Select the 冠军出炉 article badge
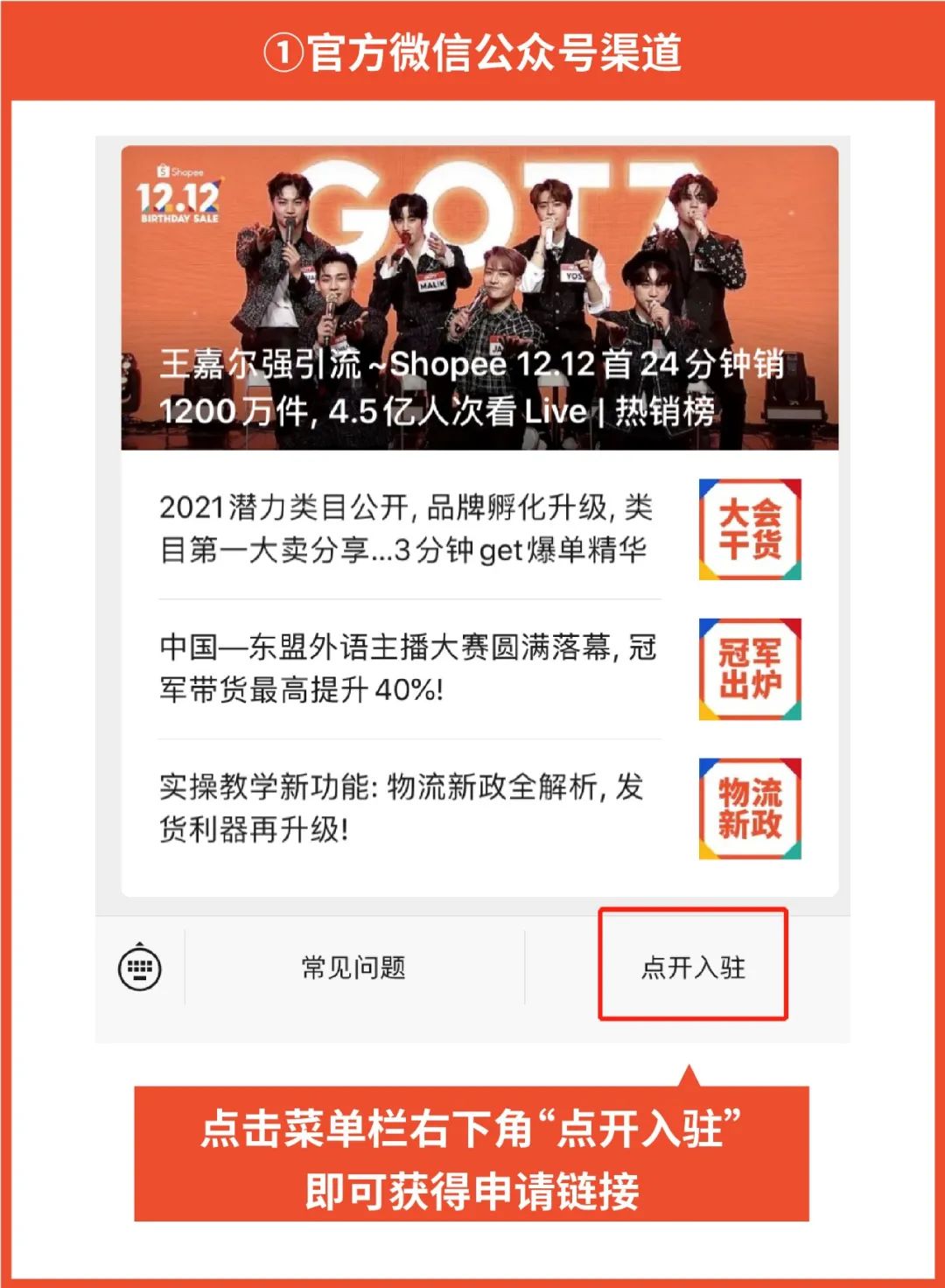 [749, 668]
